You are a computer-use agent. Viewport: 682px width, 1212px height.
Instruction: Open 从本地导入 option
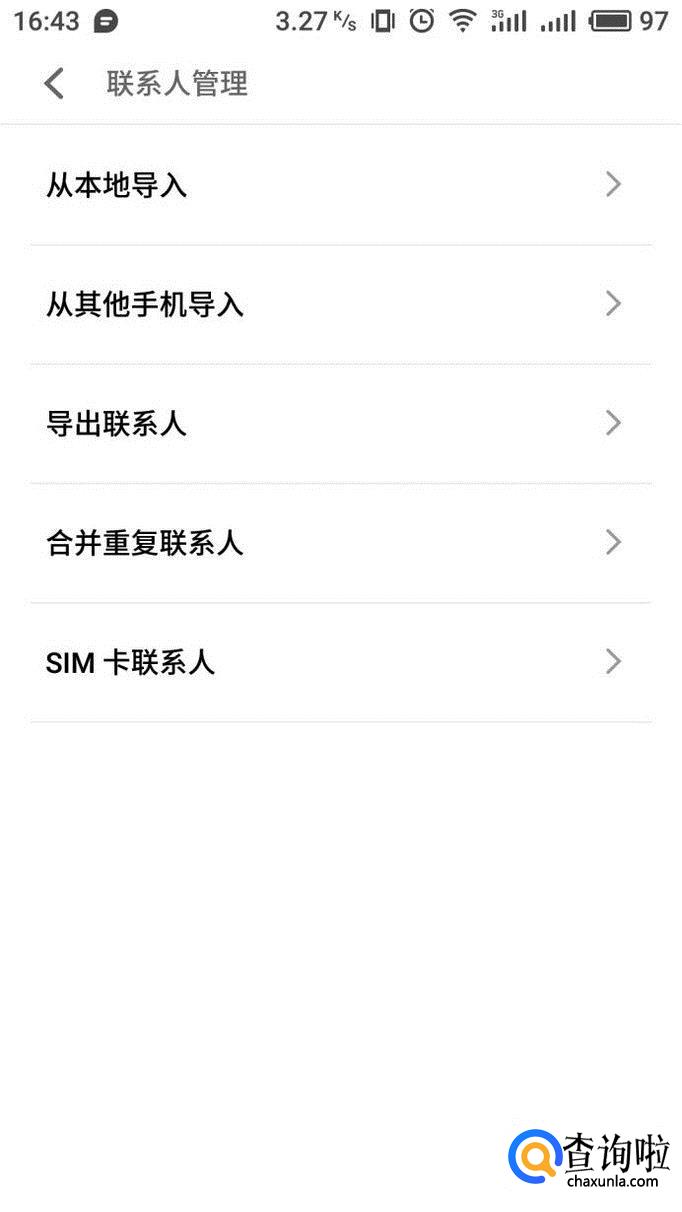(x=340, y=185)
